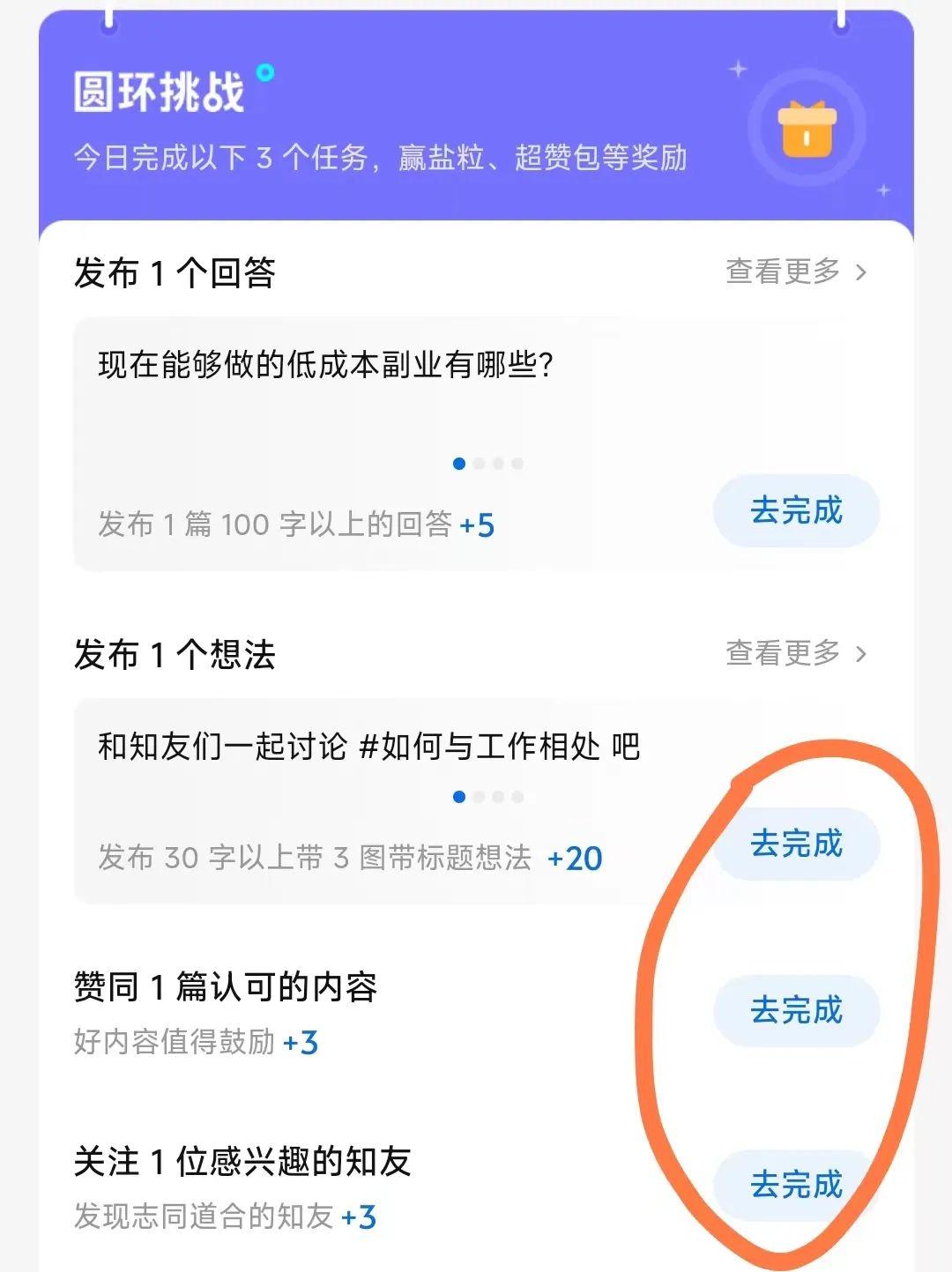The height and width of the screenshot is (1272, 952).
Task: Tap 去完成 for 关注 1 位感兴趣的知友
Action: click(796, 1184)
